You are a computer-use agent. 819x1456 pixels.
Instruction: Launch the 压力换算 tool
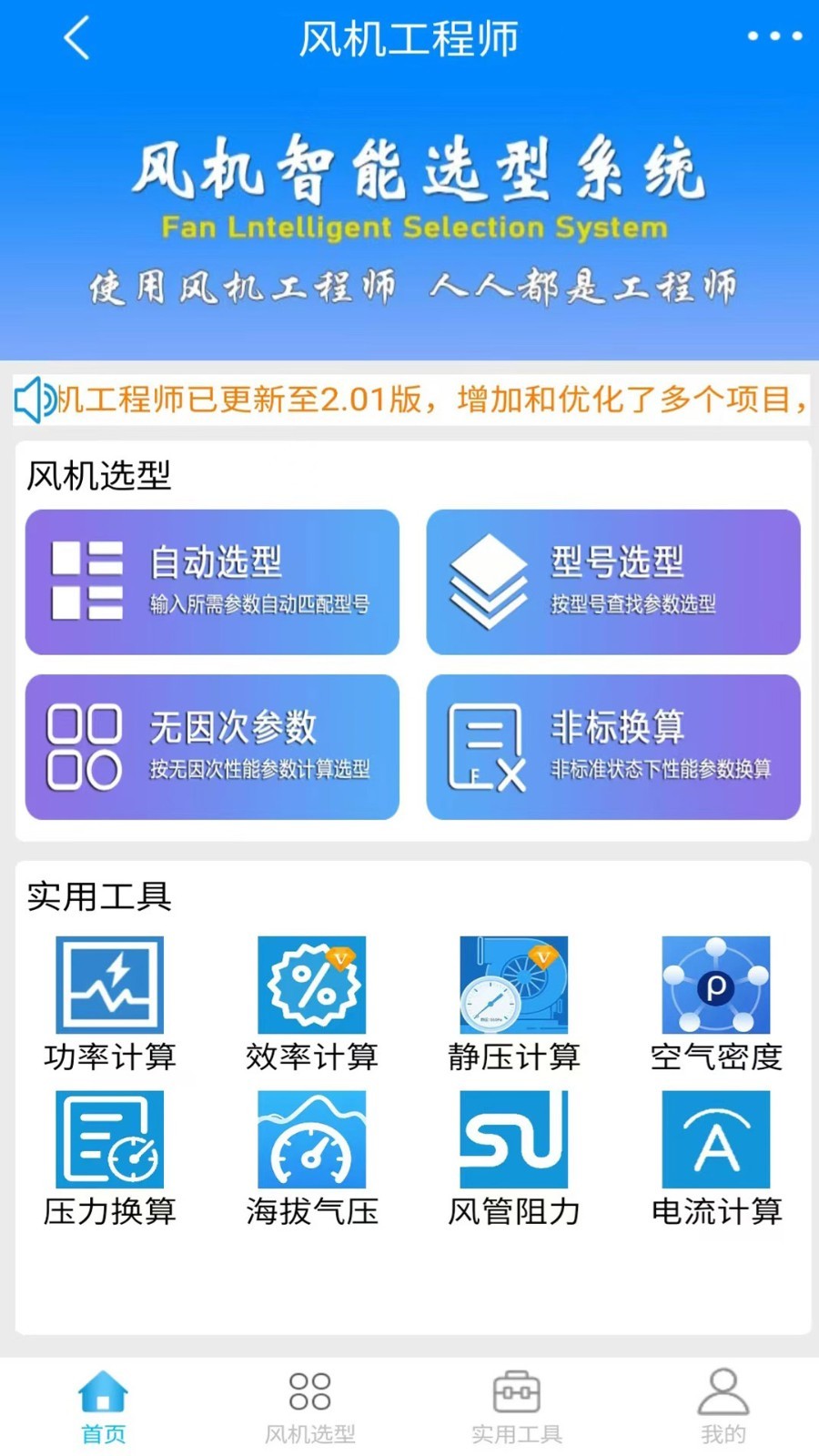(110, 1158)
